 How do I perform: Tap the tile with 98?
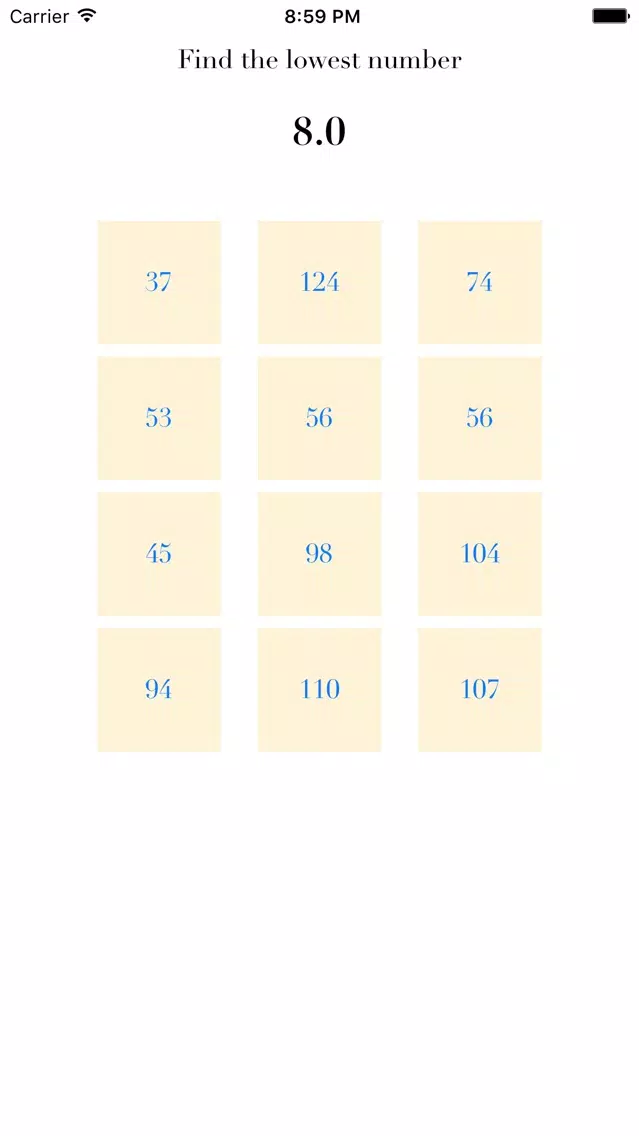(x=319, y=554)
